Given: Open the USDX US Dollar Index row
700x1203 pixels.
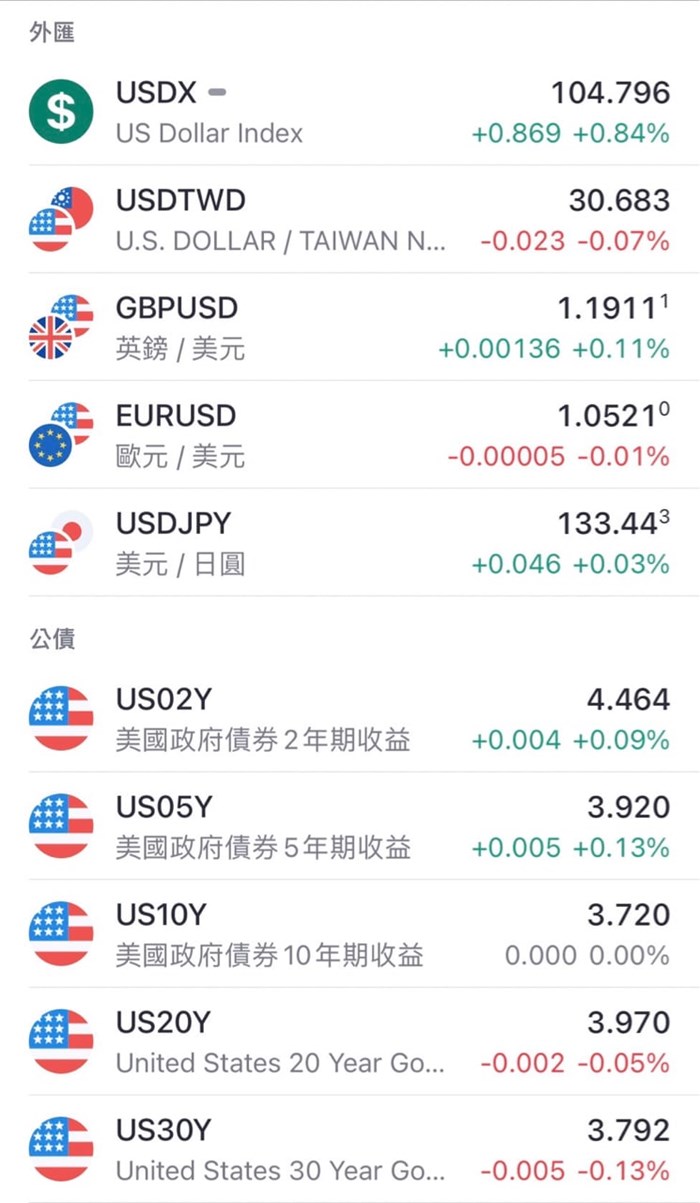Looking at the screenshot, I should pos(350,112).
